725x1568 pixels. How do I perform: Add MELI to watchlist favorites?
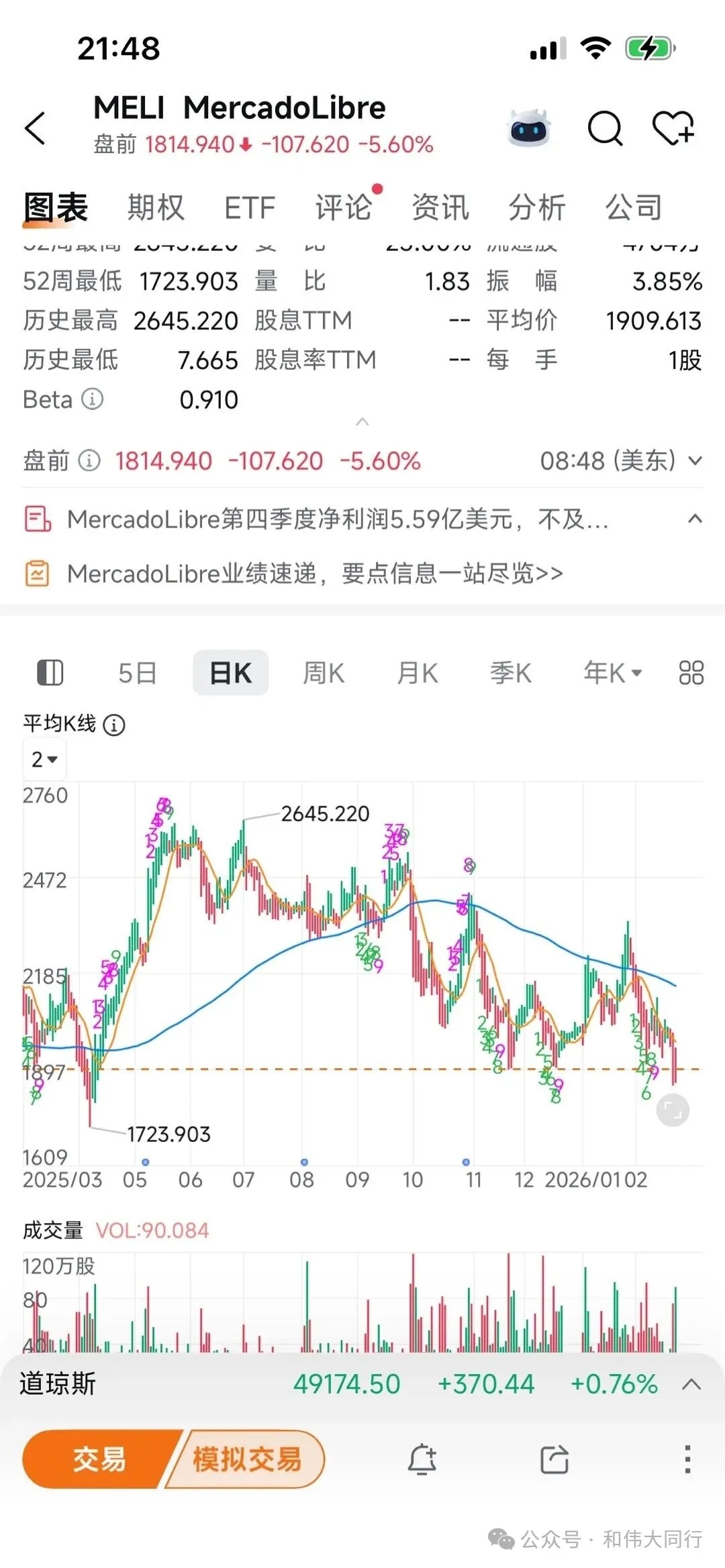point(673,127)
